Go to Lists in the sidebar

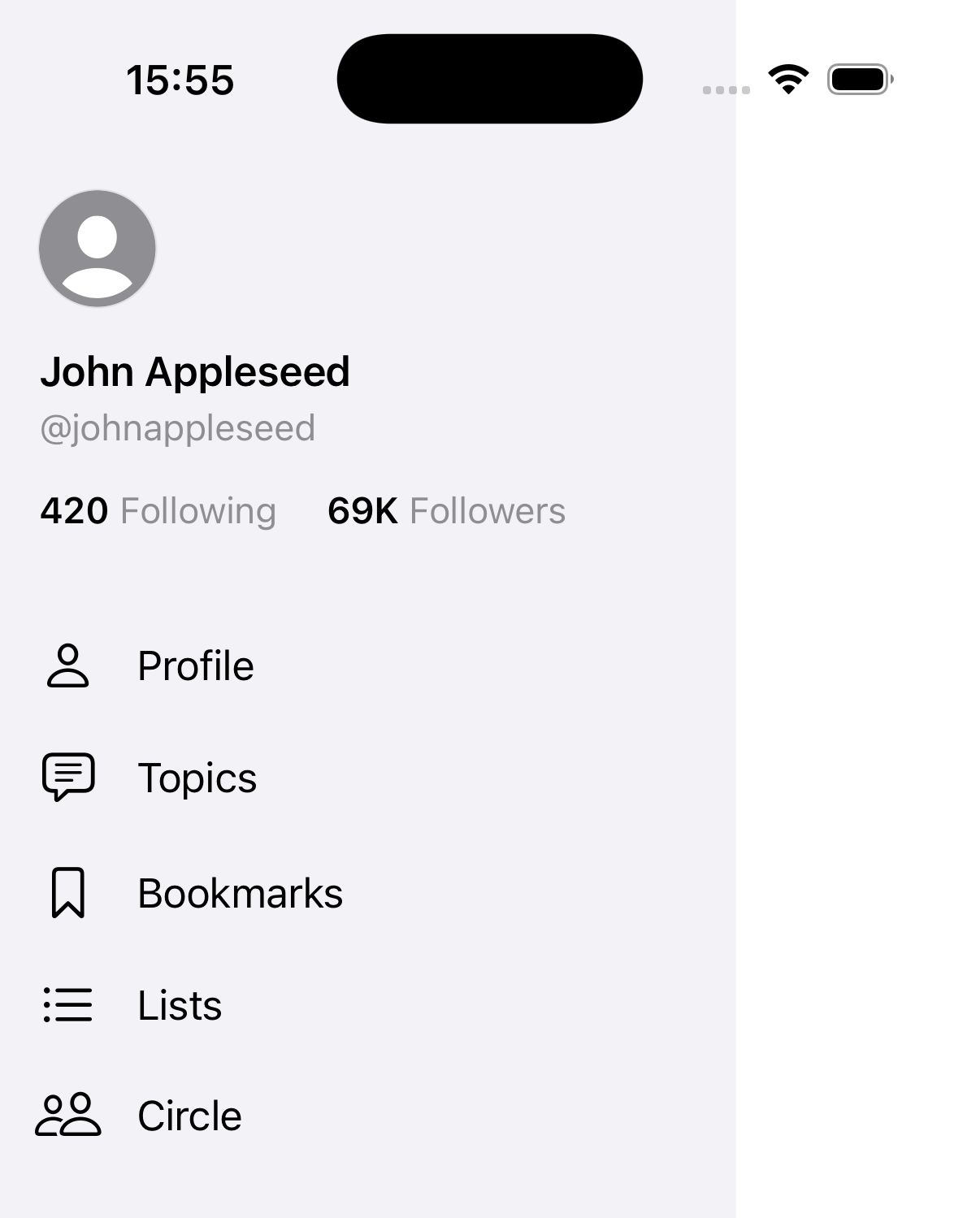pyautogui.click(x=180, y=1005)
